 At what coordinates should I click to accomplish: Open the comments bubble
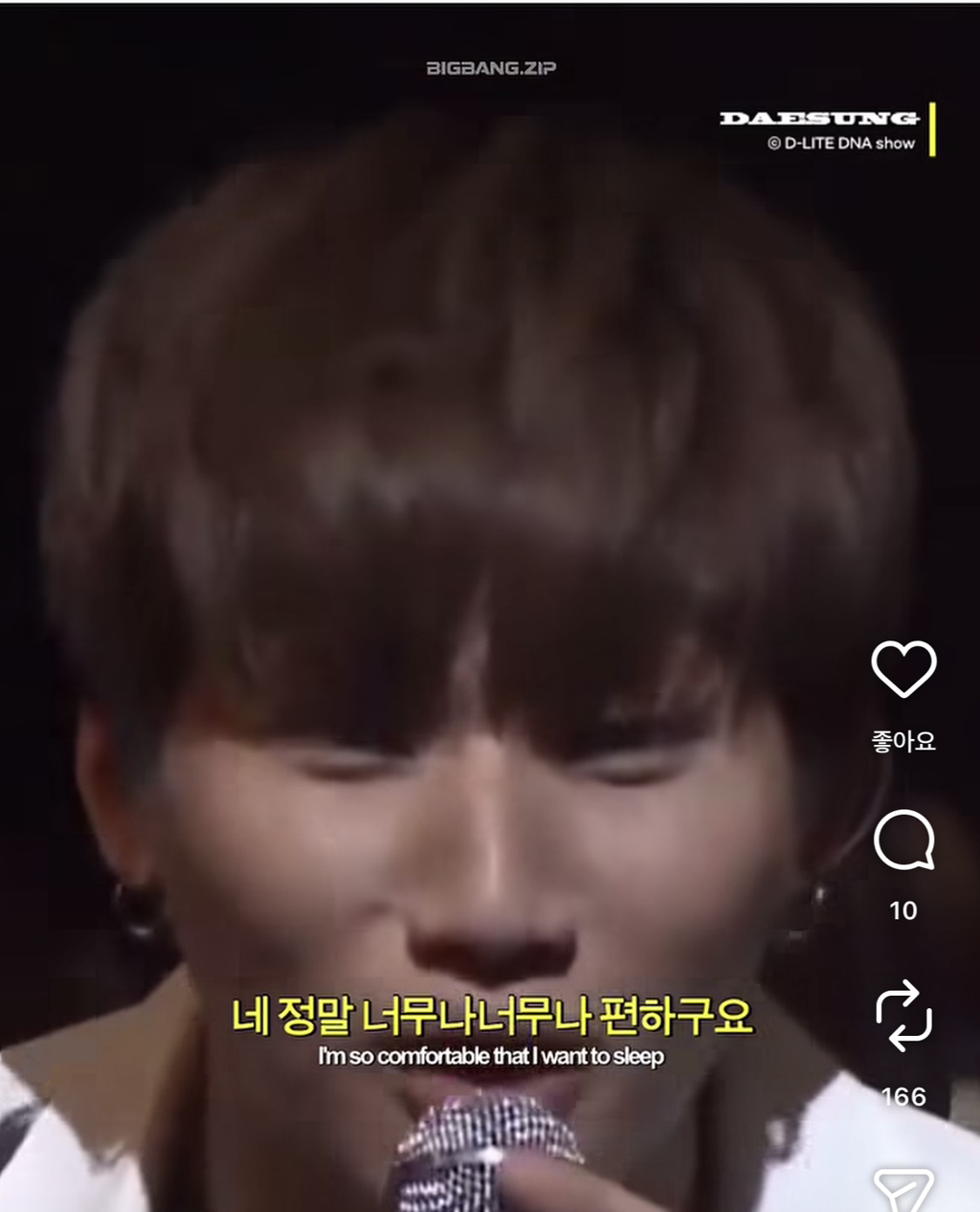(903, 841)
